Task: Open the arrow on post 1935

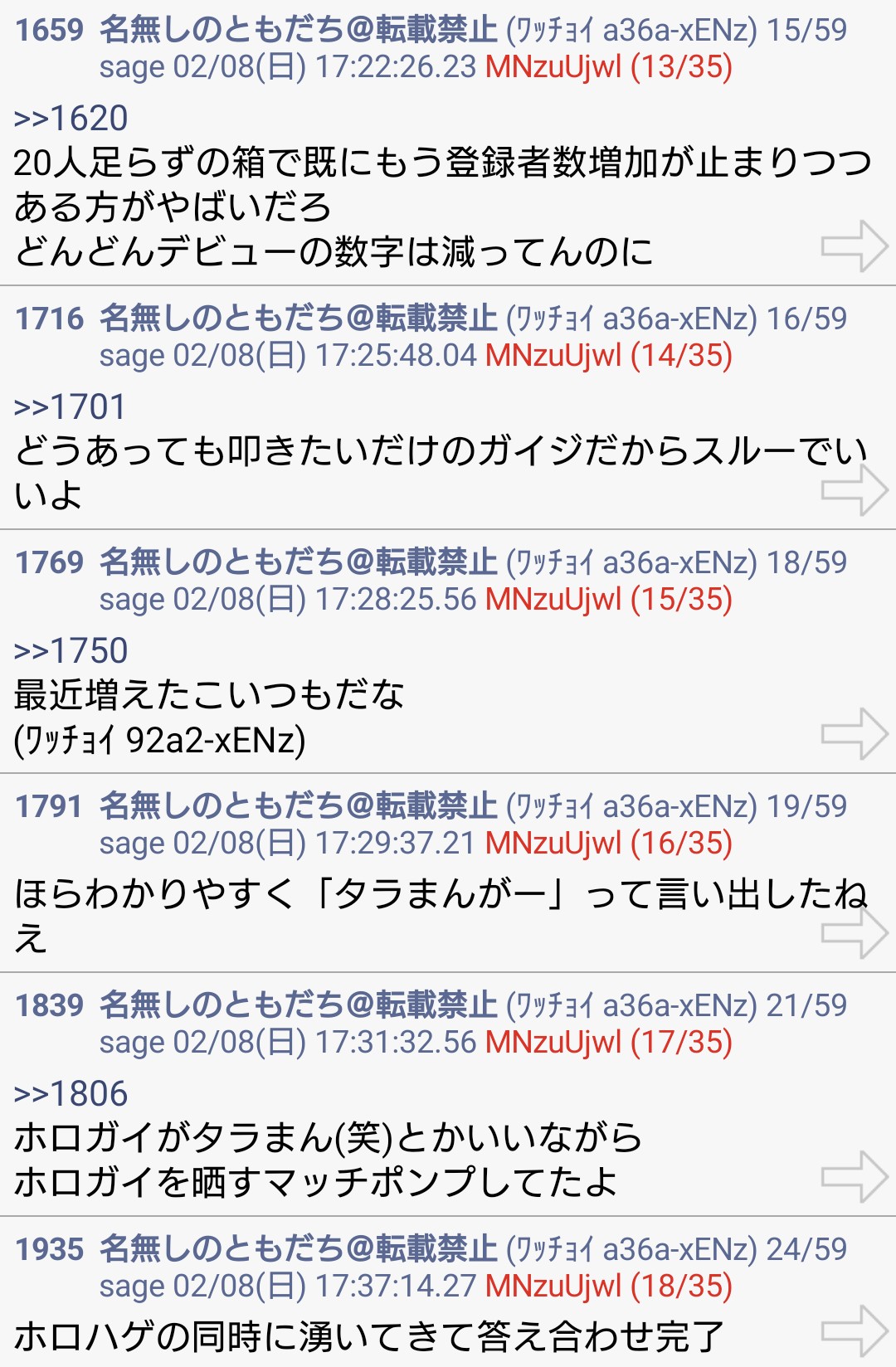Action: [855, 1331]
